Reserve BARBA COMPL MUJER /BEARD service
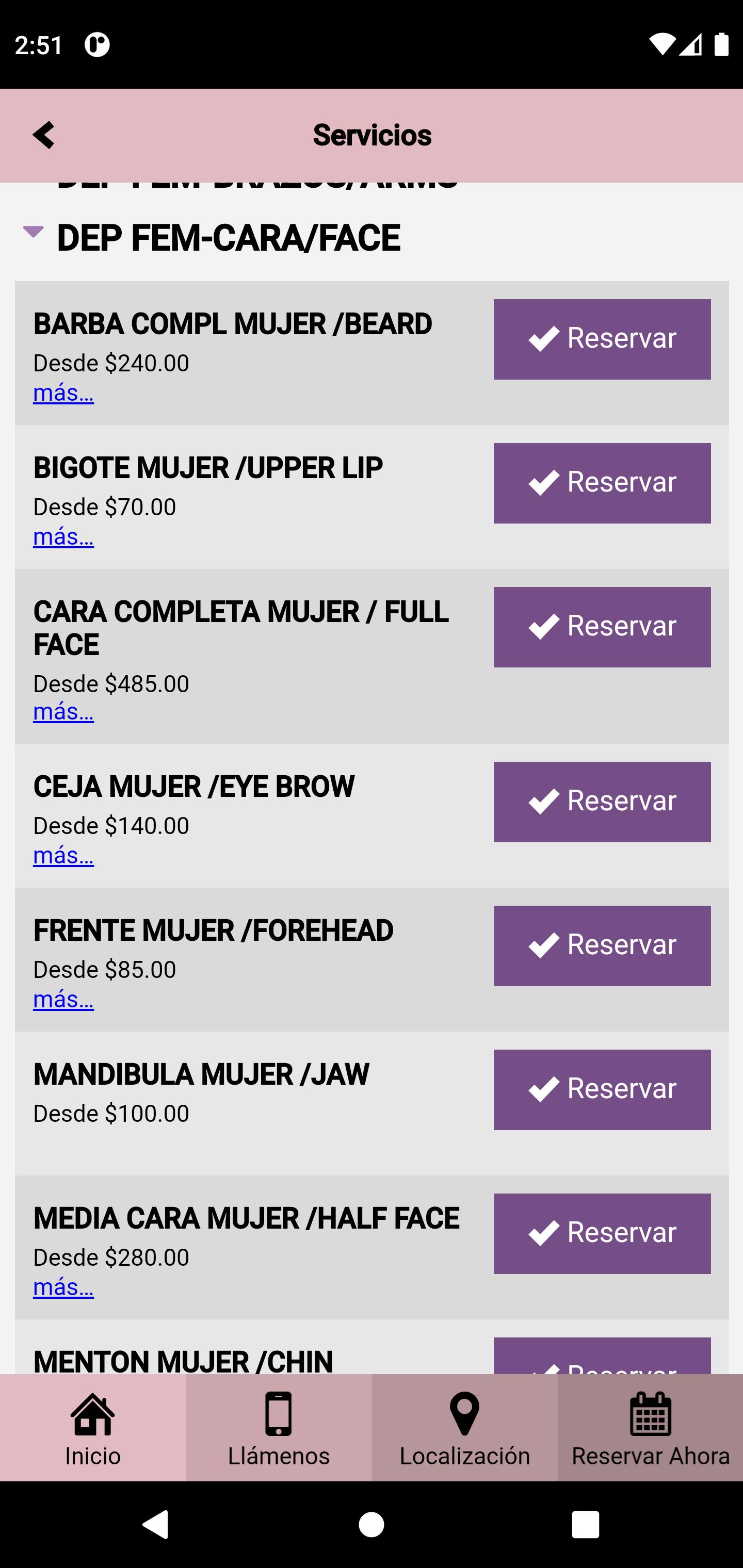Screen dimensions: 743x1568 pyautogui.click(x=602, y=339)
